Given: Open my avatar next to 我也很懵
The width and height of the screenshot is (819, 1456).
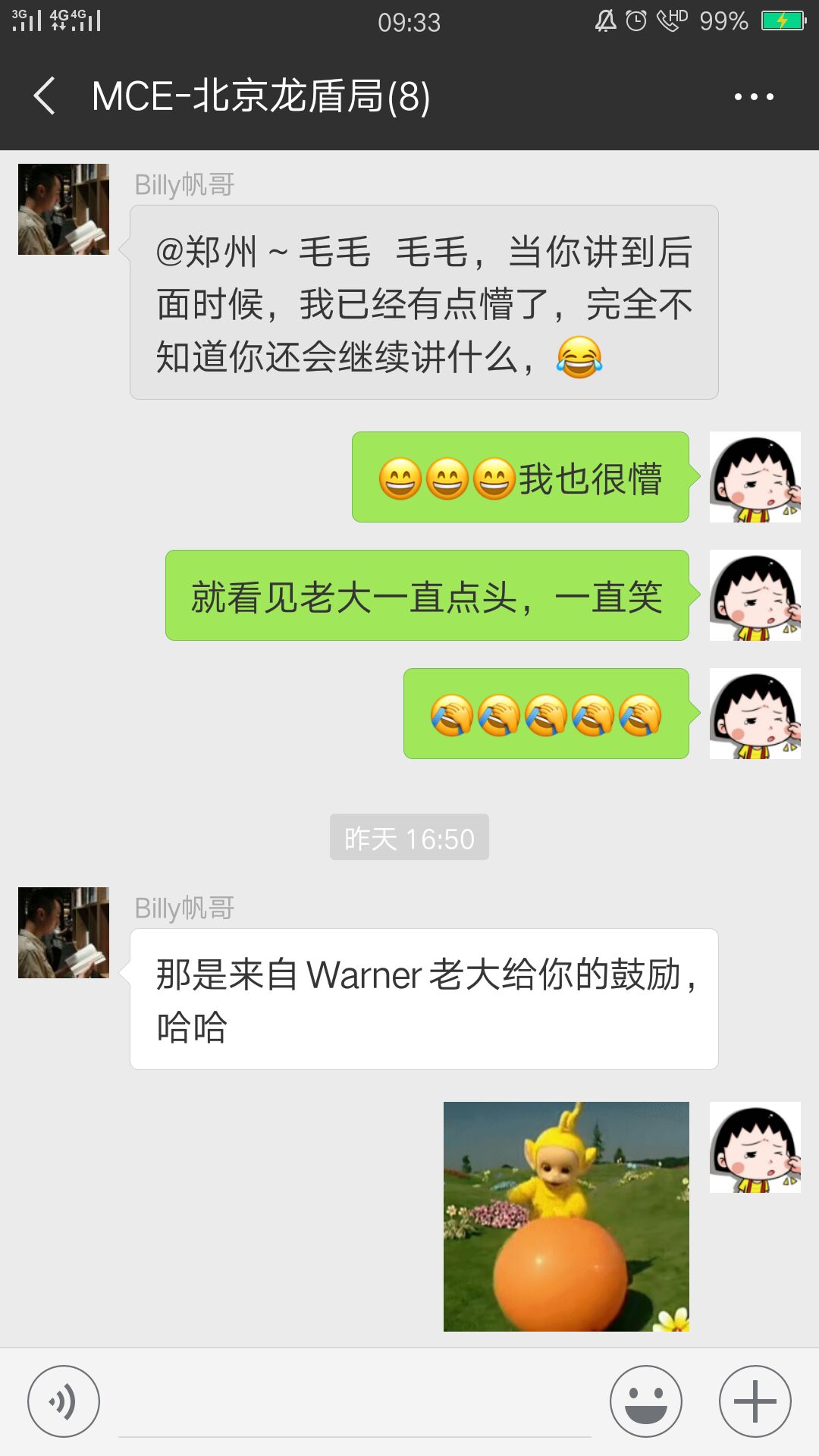Looking at the screenshot, I should tap(755, 477).
